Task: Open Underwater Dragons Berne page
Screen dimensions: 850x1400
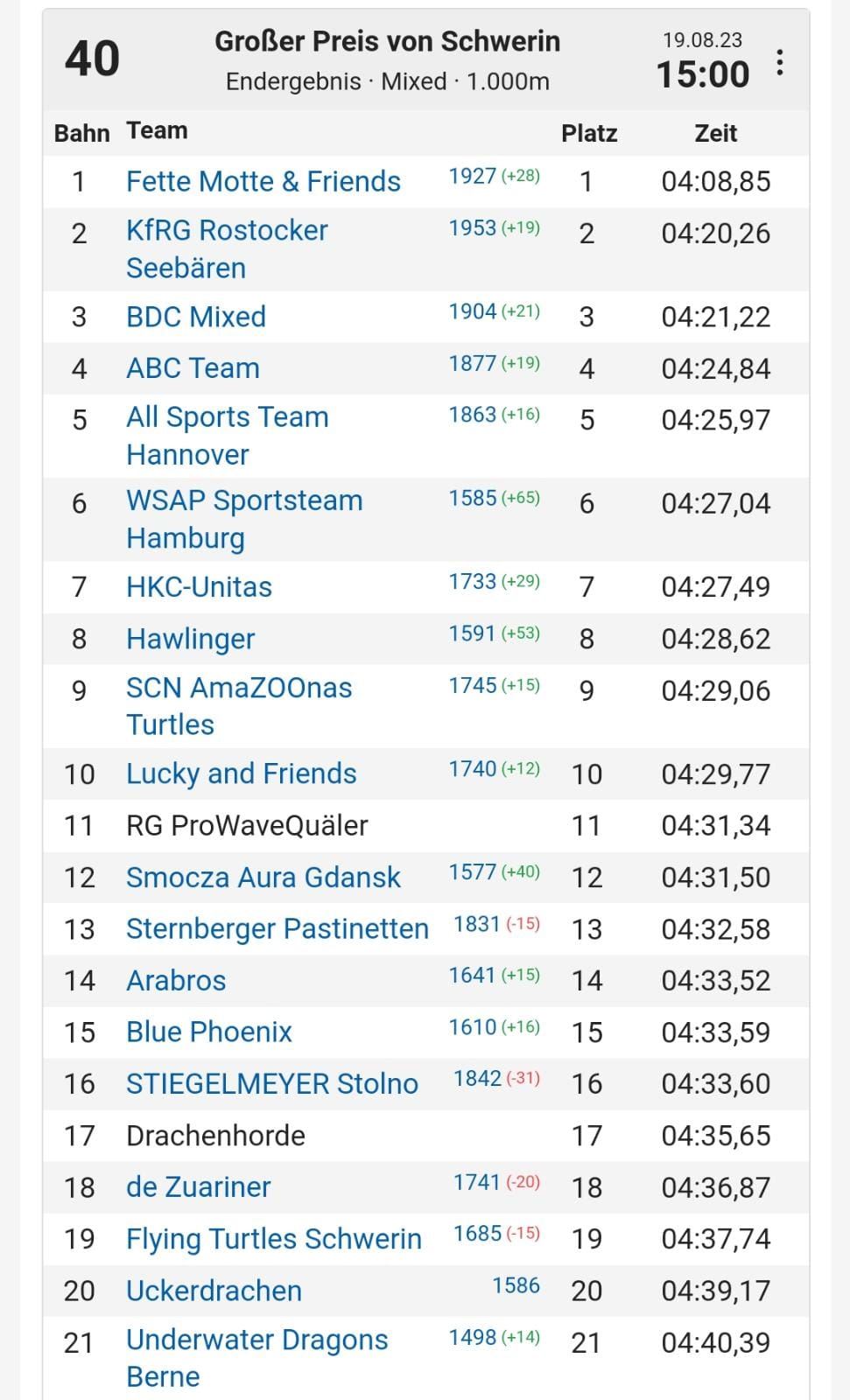Action: pos(257,1358)
